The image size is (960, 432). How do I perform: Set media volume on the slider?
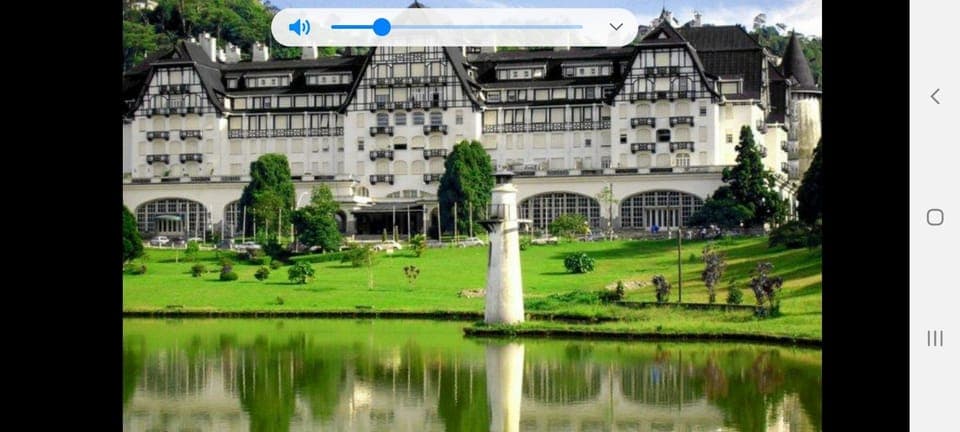pyautogui.click(x=381, y=27)
